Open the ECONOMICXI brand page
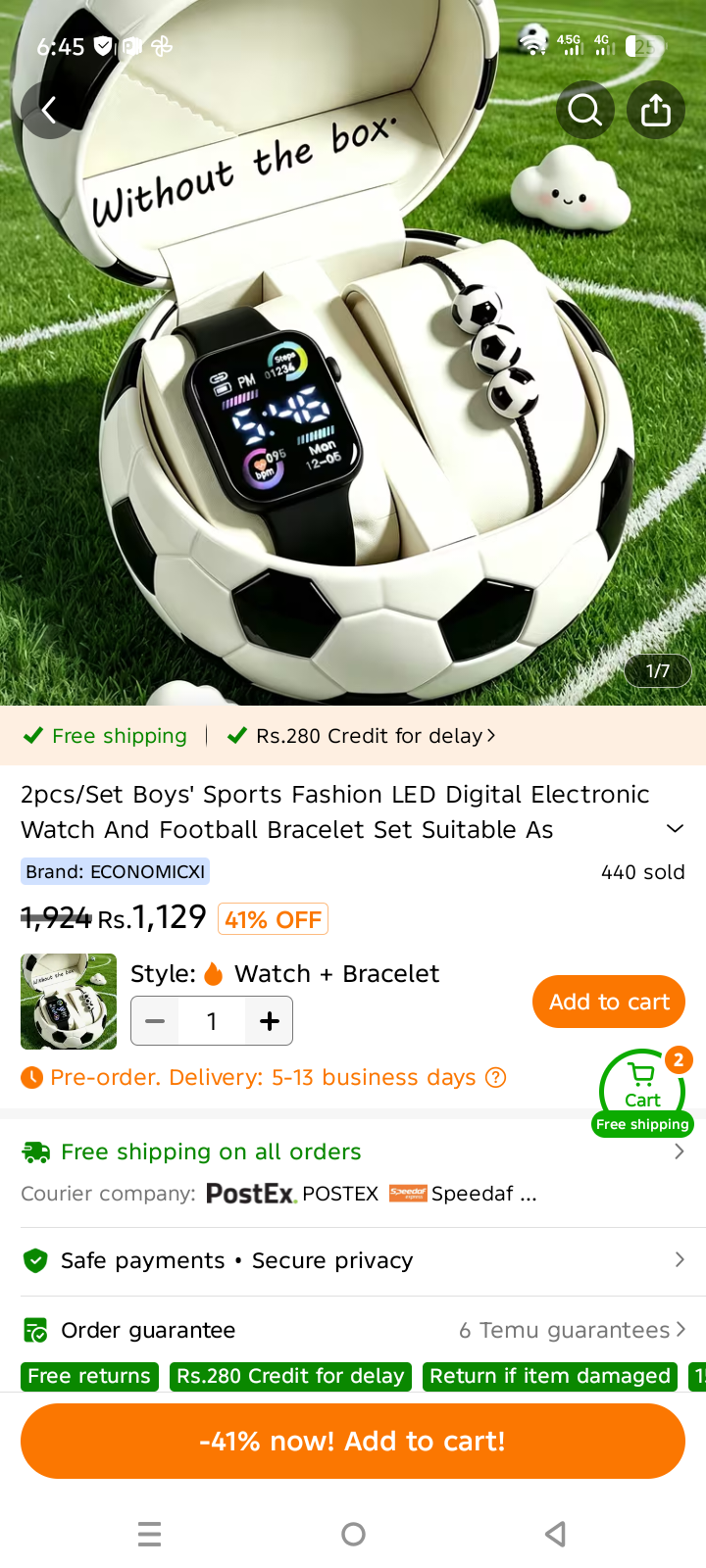The image size is (706, 1568). (115, 872)
